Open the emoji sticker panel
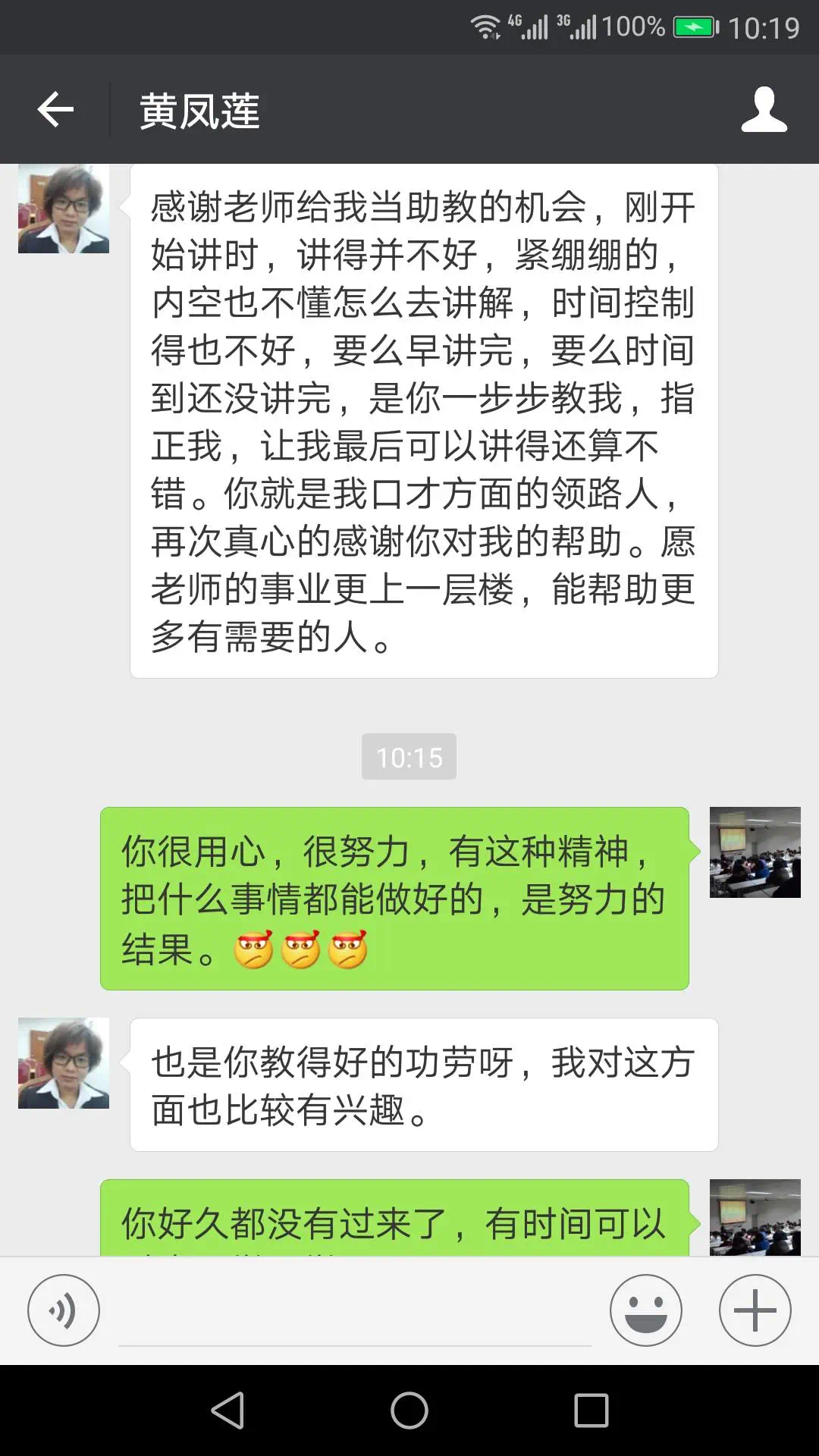 point(645,1310)
